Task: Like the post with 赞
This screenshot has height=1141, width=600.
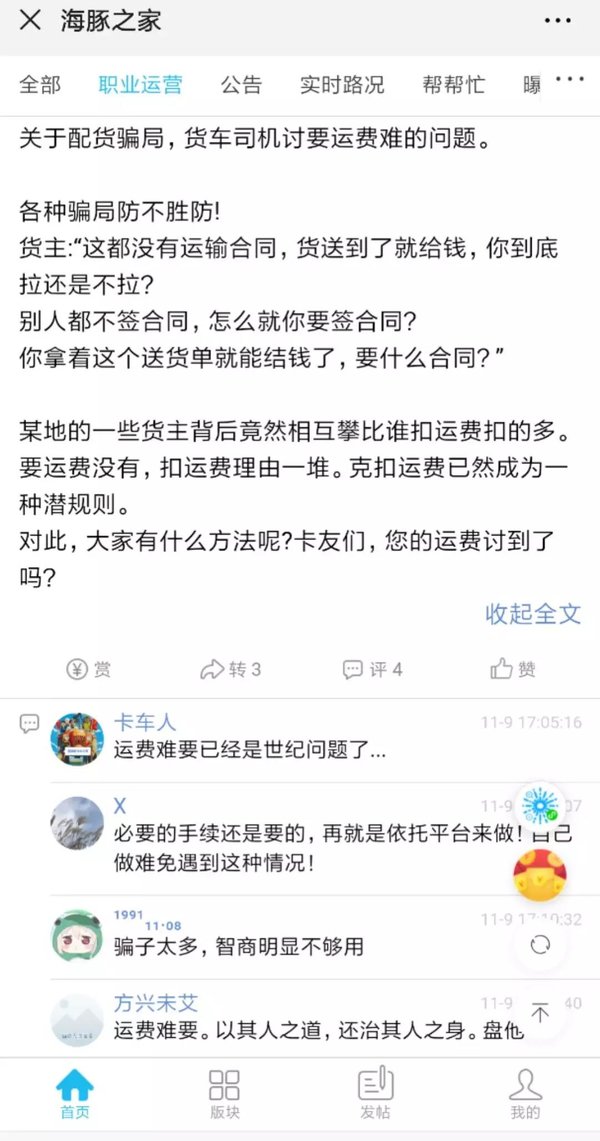Action: [x=513, y=669]
